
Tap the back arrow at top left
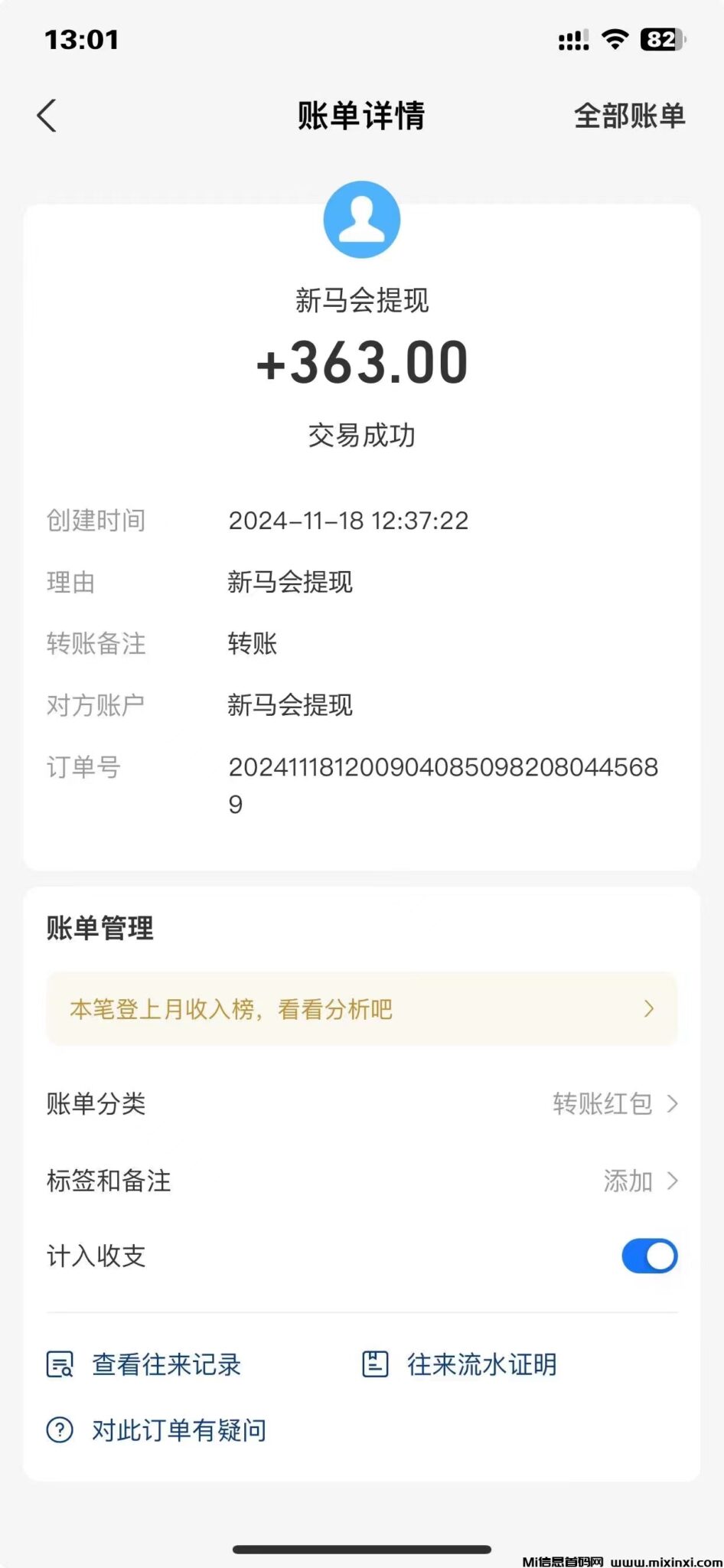pos(47,116)
